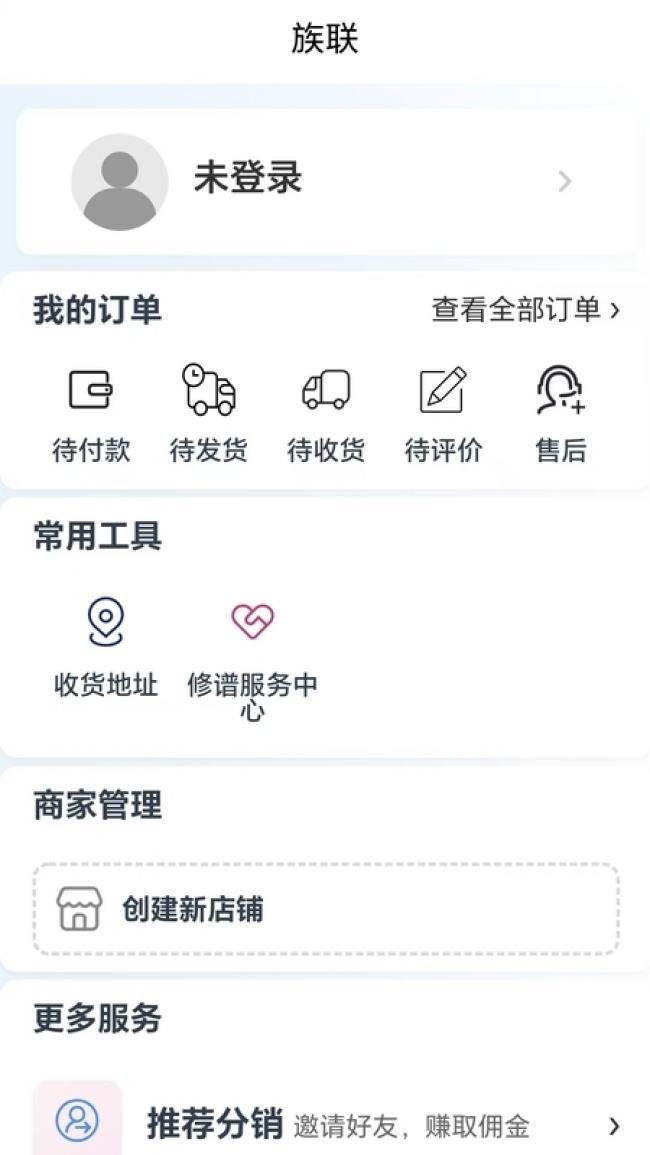Open 待付款 pending payment orders
Viewport: 650px width, 1155px height.
point(91,412)
